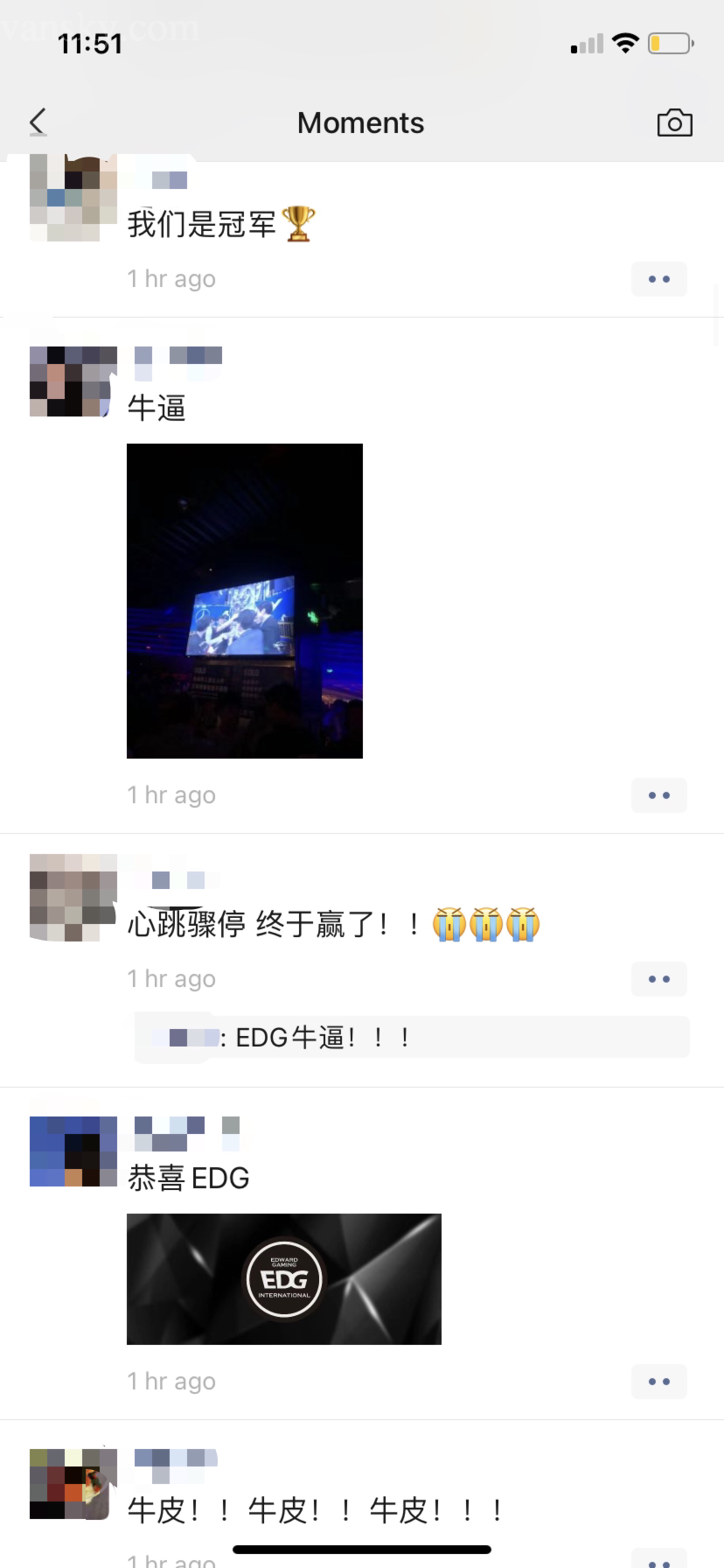Open profile avatar of 恭喜EDG poster

point(73,1151)
